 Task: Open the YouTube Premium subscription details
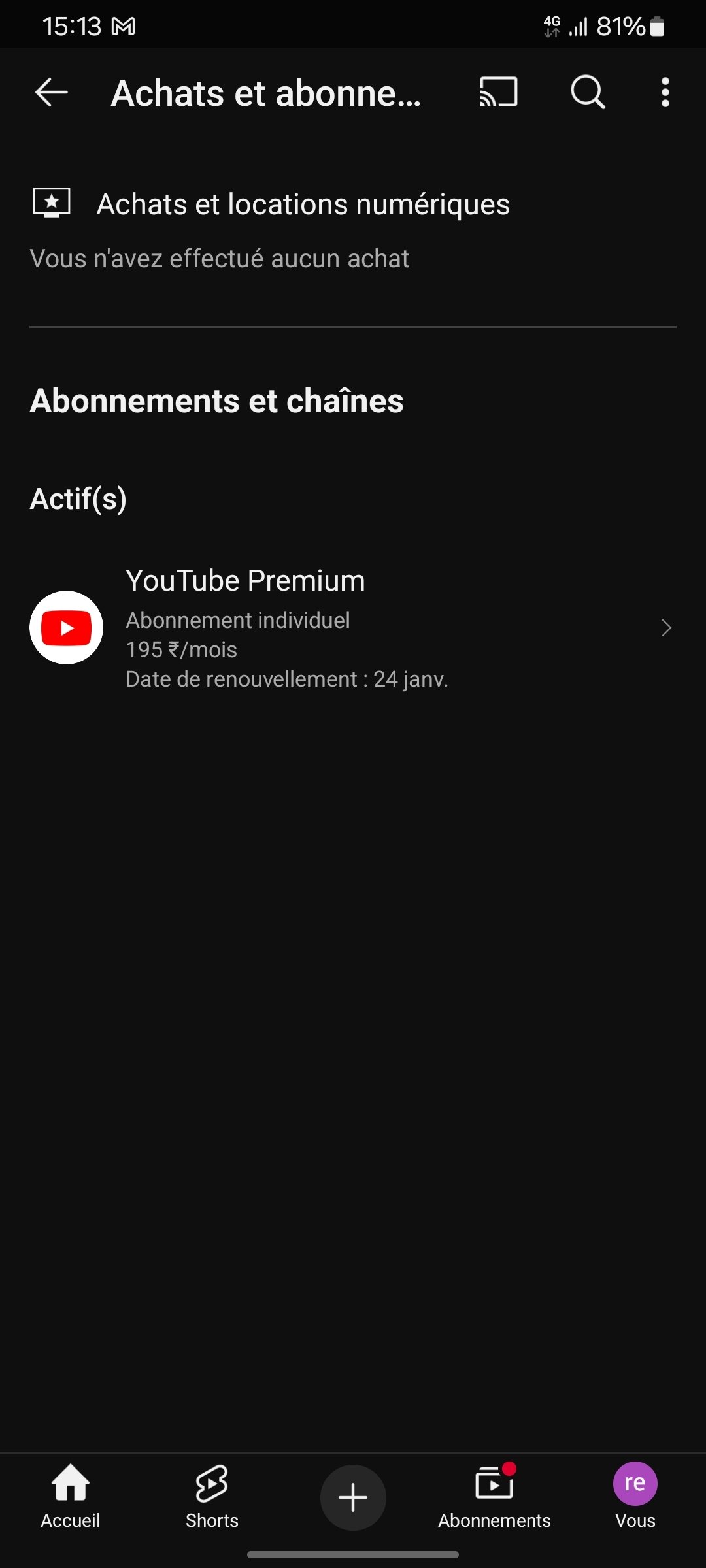(x=353, y=628)
